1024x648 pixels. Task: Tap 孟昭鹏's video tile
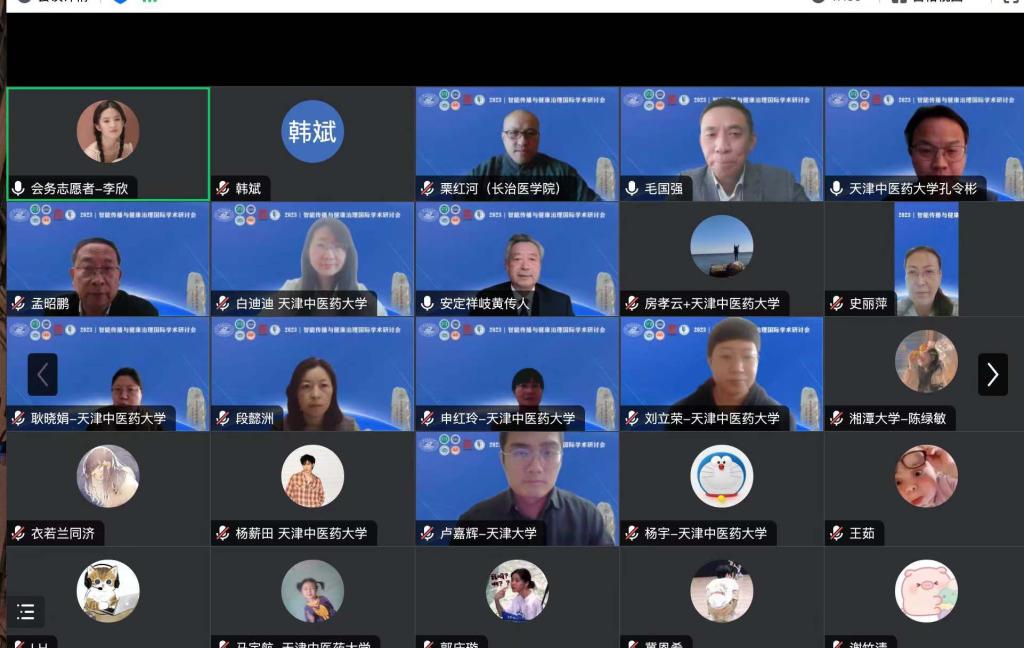point(108,259)
